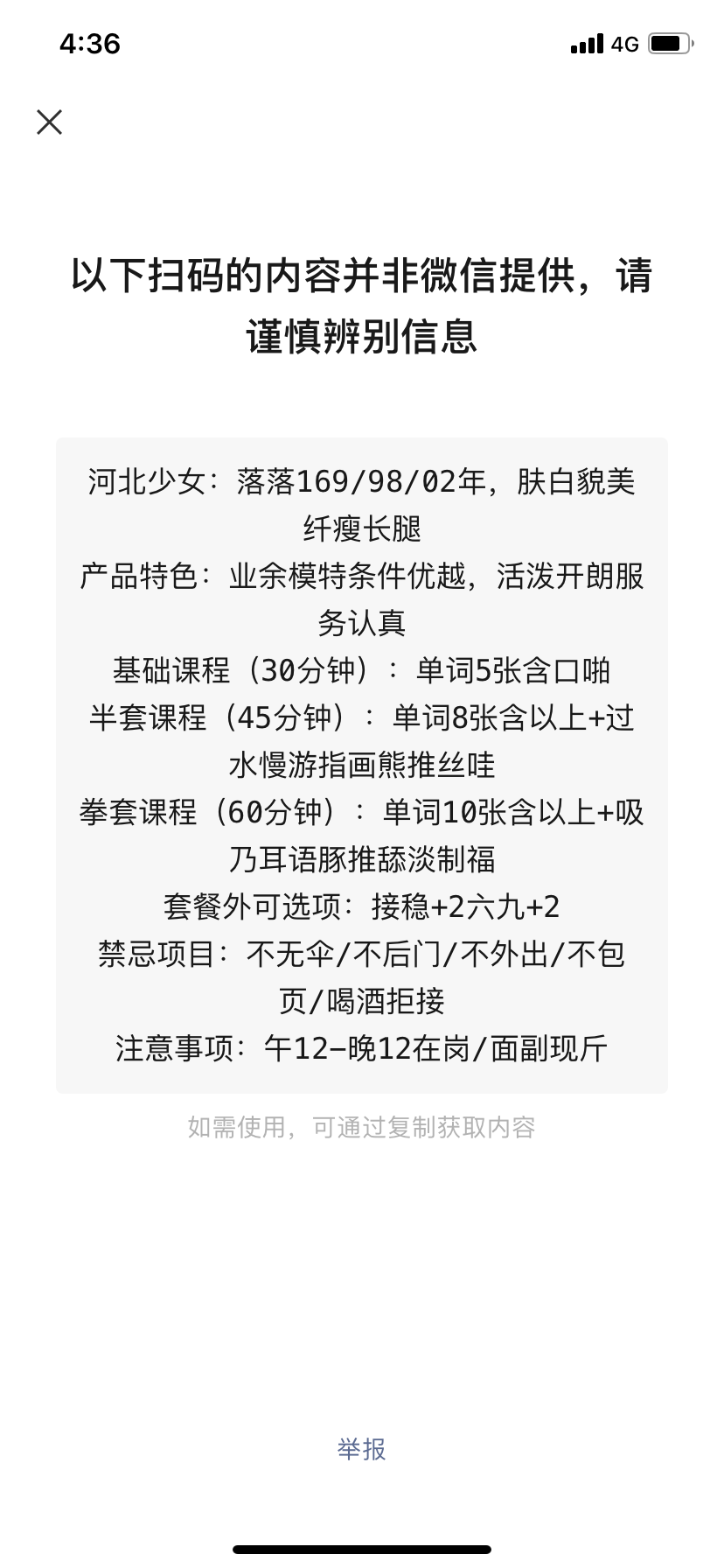Image resolution: width=724 pixels, height=1568 pixels.
Task: Close the scan result page
Action: point(50,122)
